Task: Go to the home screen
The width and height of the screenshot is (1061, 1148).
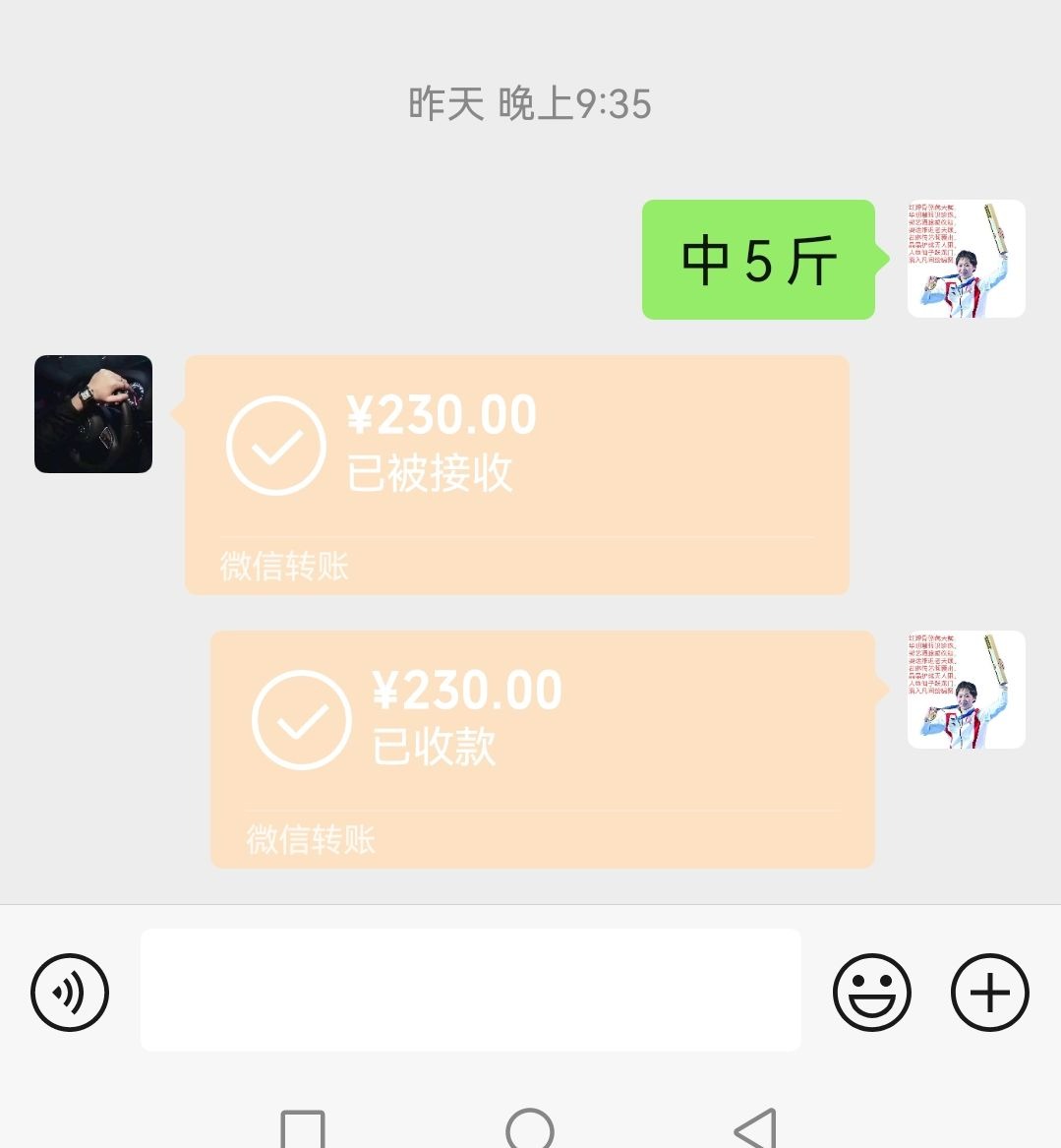Action: pos(530,1129)
